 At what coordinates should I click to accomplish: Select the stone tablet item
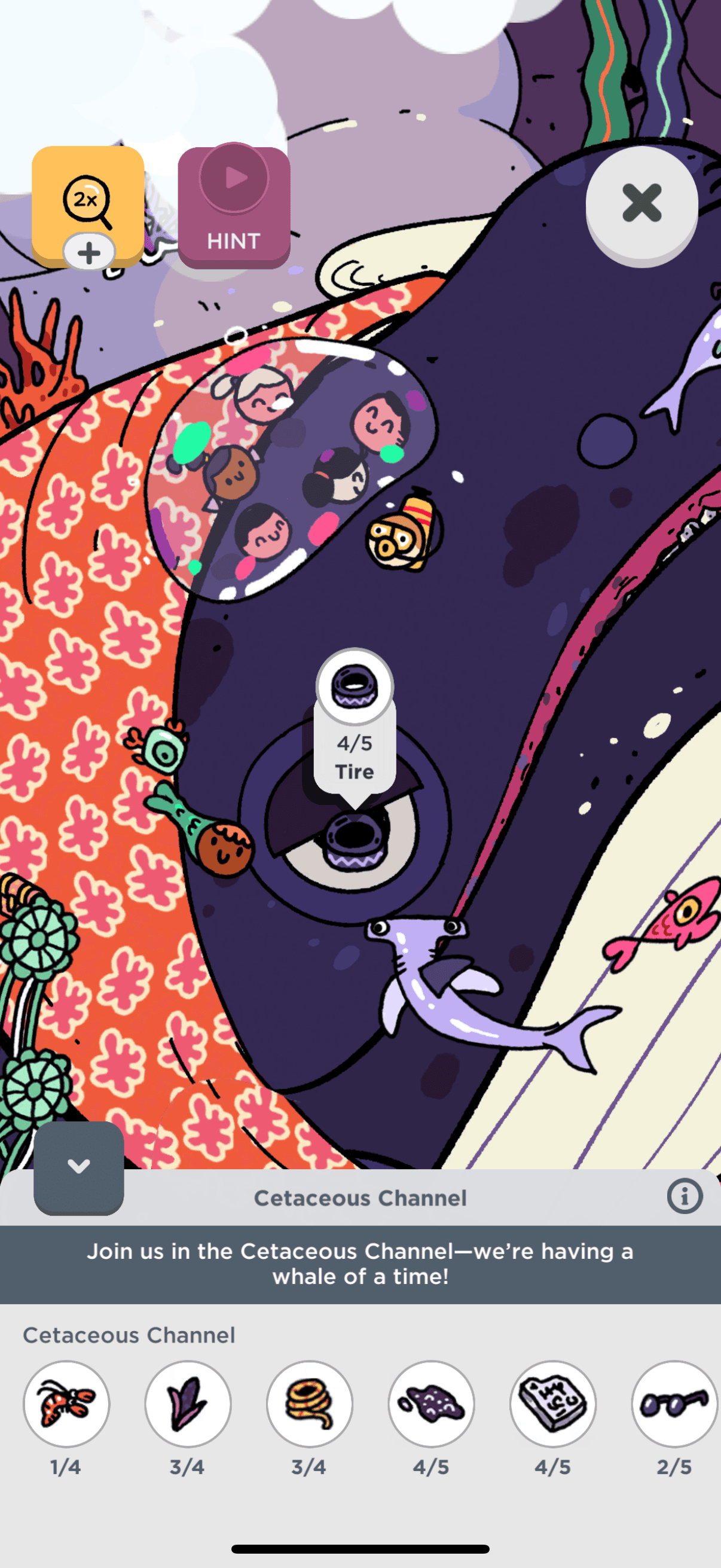553,1404
